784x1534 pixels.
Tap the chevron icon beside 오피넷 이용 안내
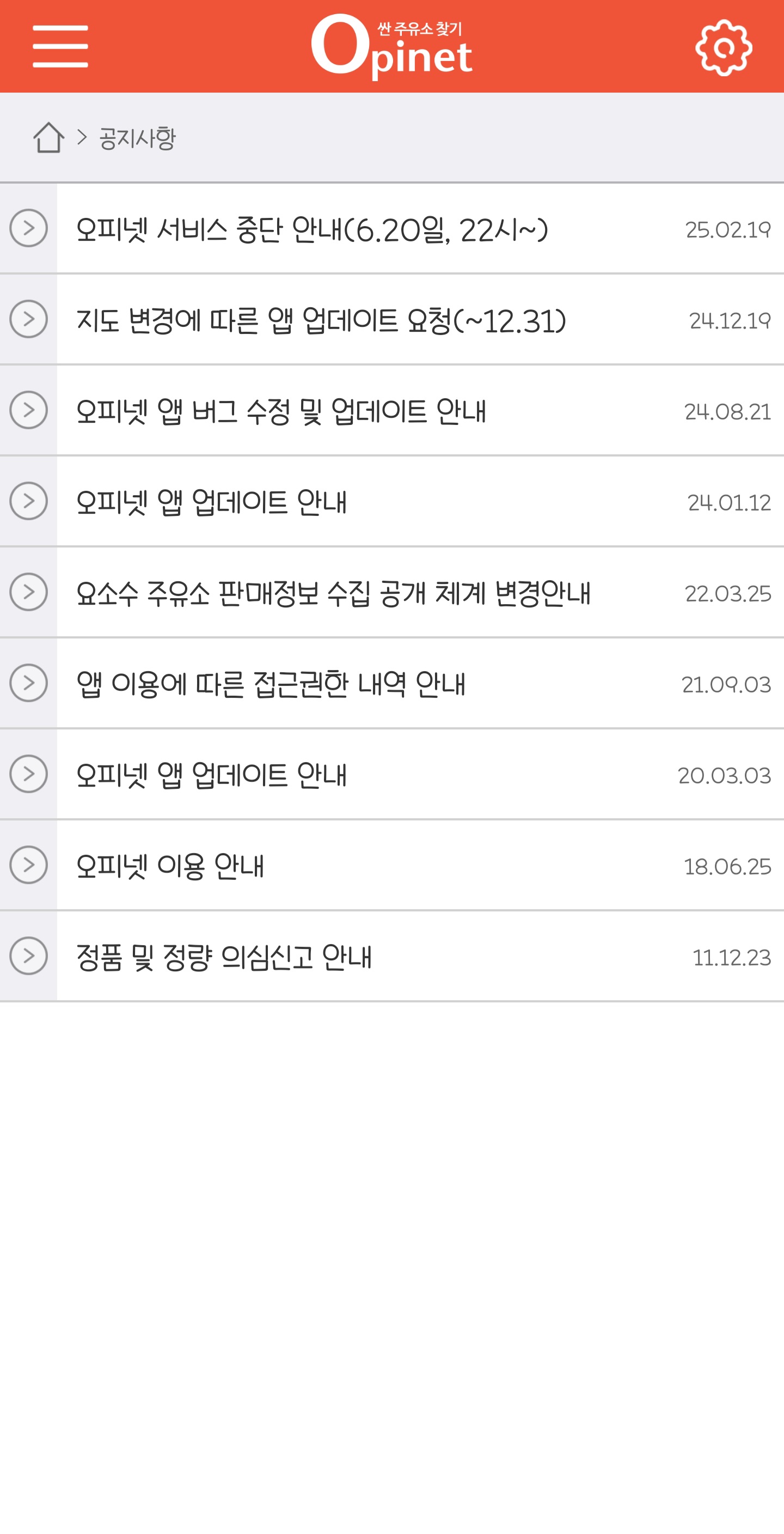28,865
